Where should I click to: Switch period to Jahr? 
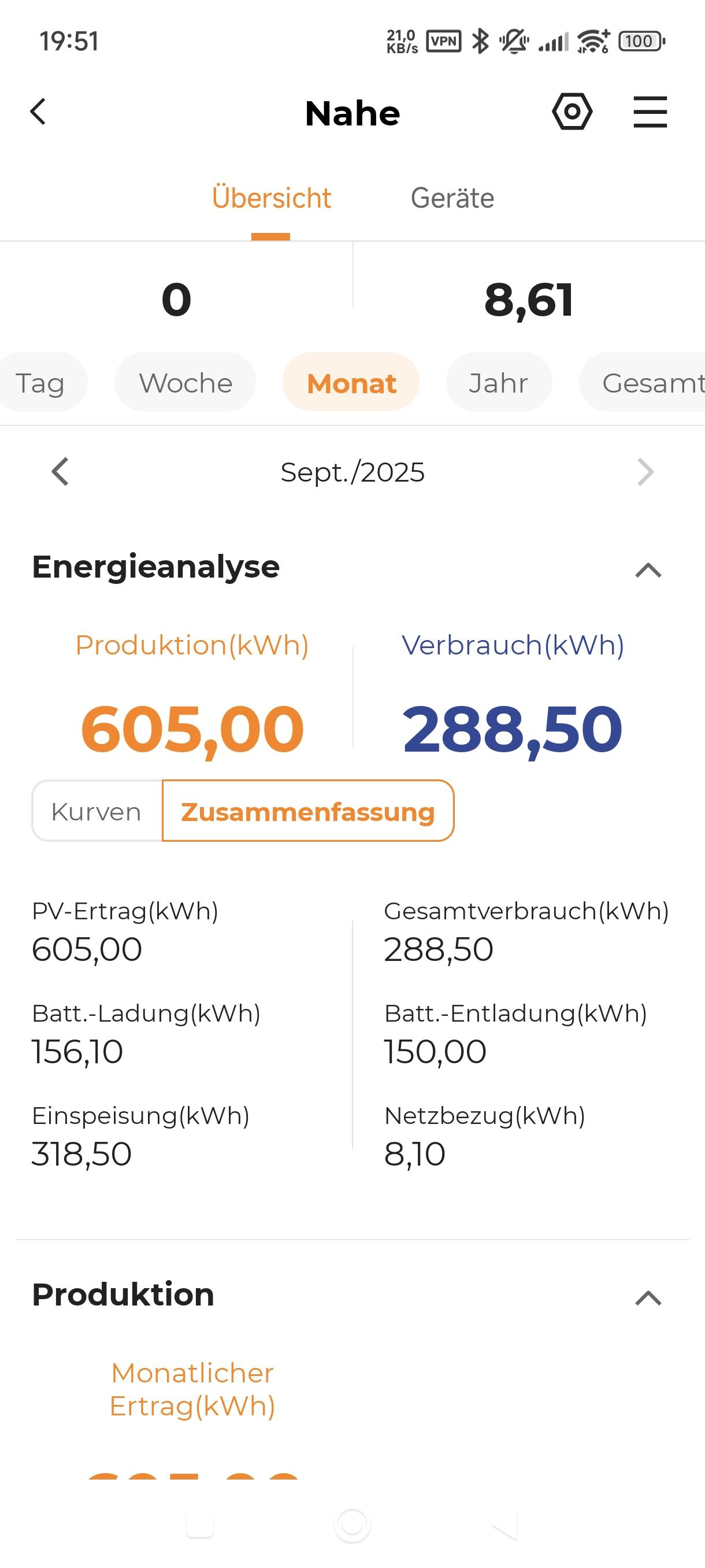(x=498, y=383)
